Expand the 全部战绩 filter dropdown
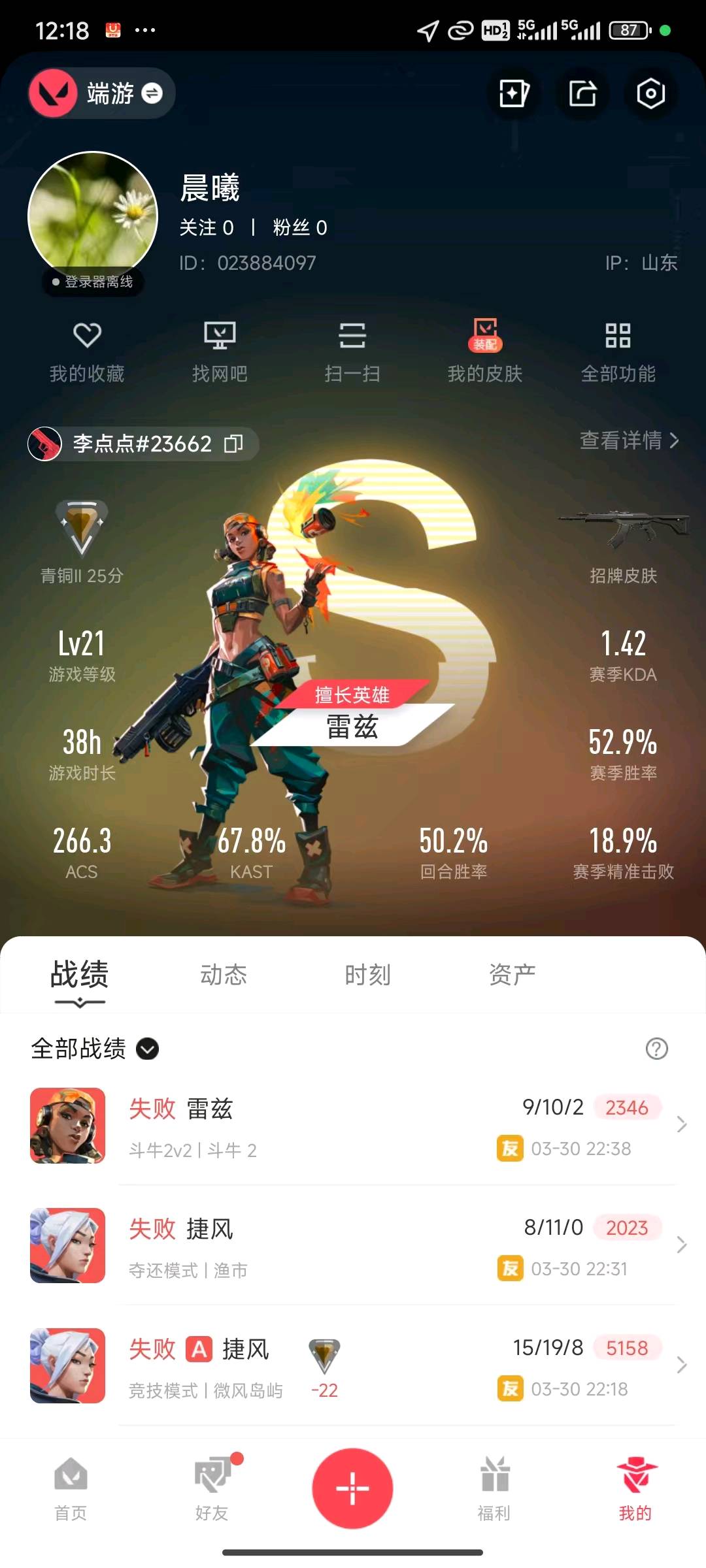Screen dimensions: 706x1568 tap(147, 1049)
